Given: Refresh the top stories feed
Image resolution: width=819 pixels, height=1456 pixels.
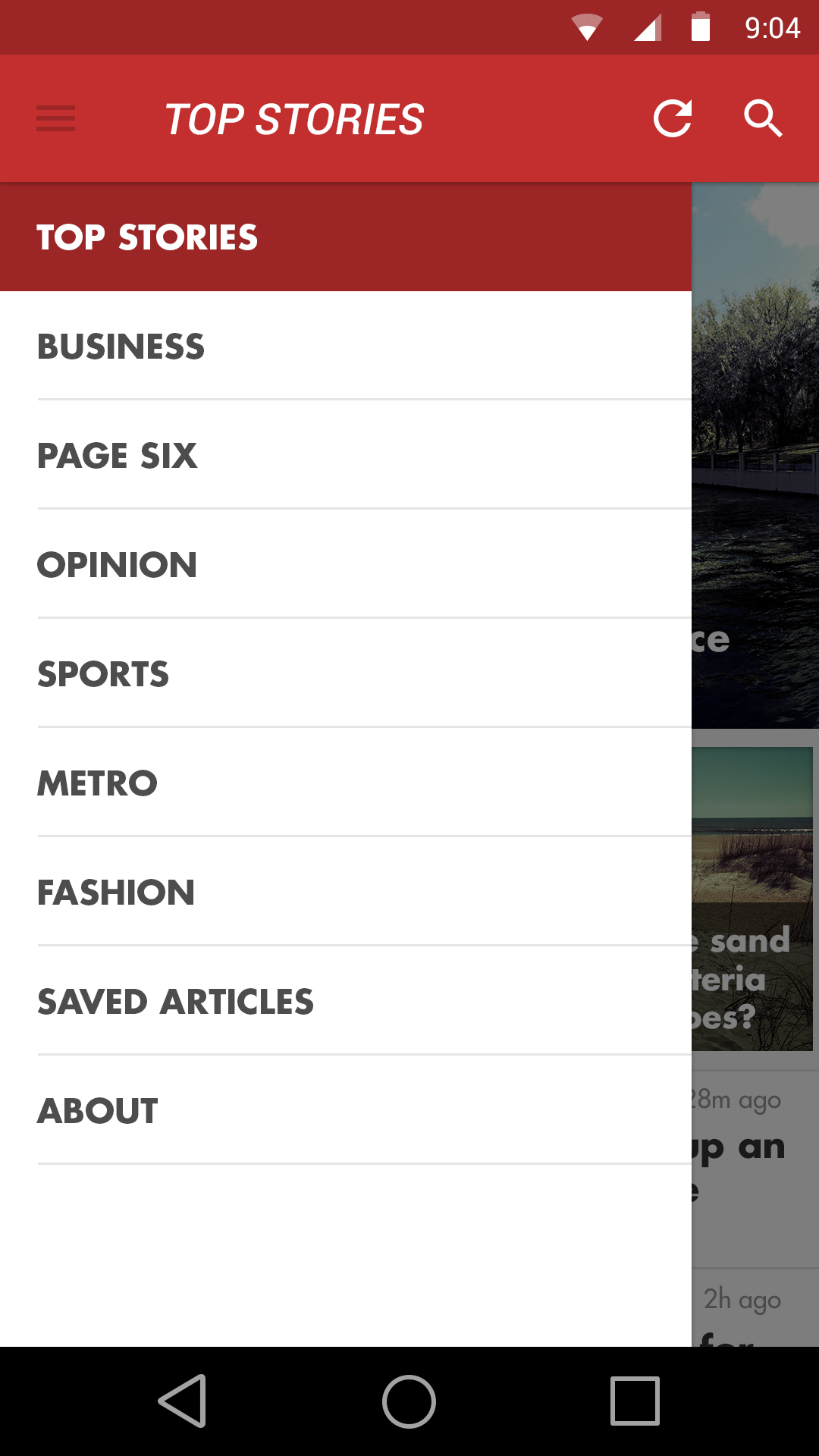Looking at the screenshot, I should pyautogui.click(x=673, y=118).
